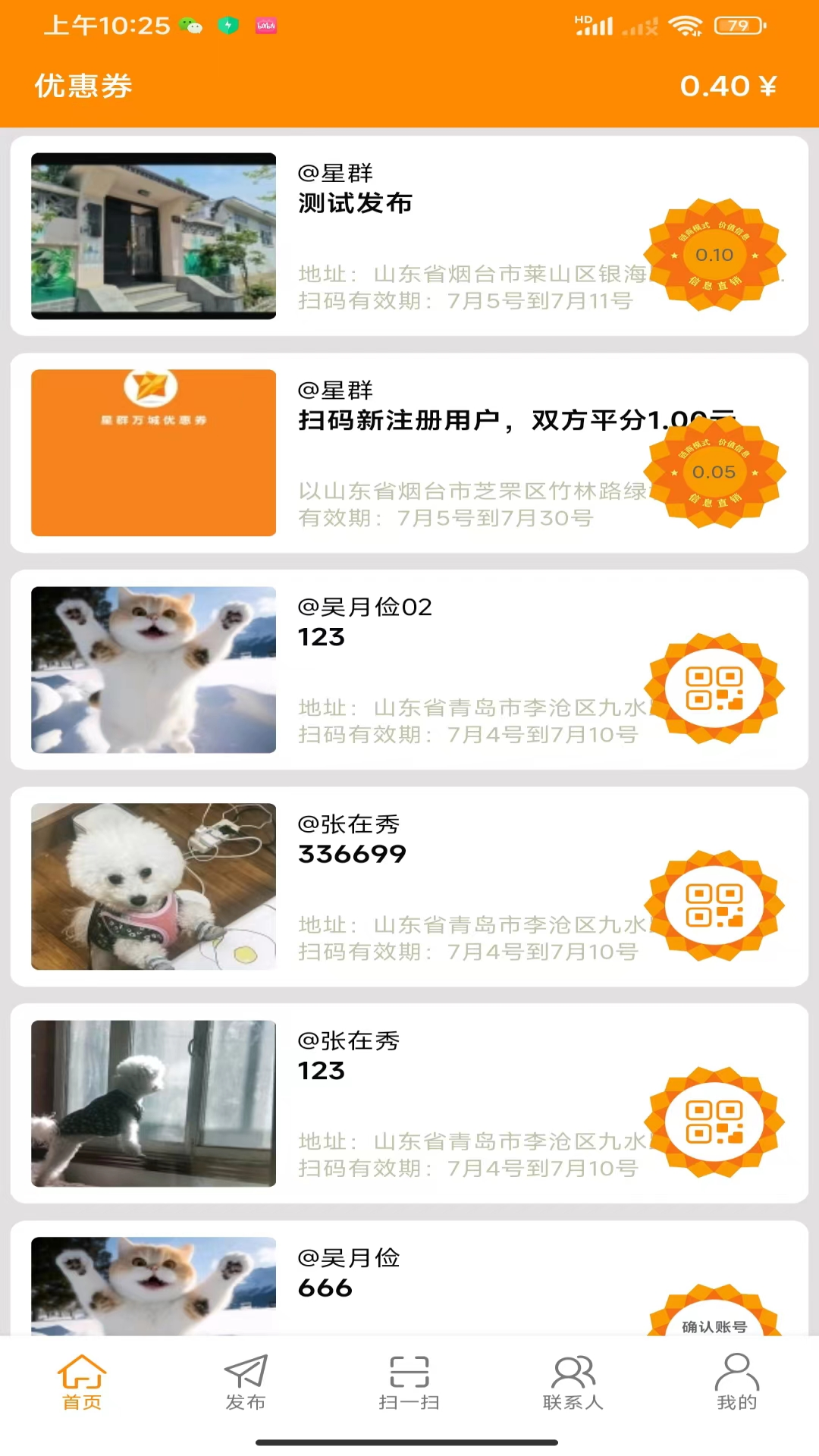Check the 0.40 ¥ balance
This screenshot has width=819, height=1456.
(x=728, y=86)
